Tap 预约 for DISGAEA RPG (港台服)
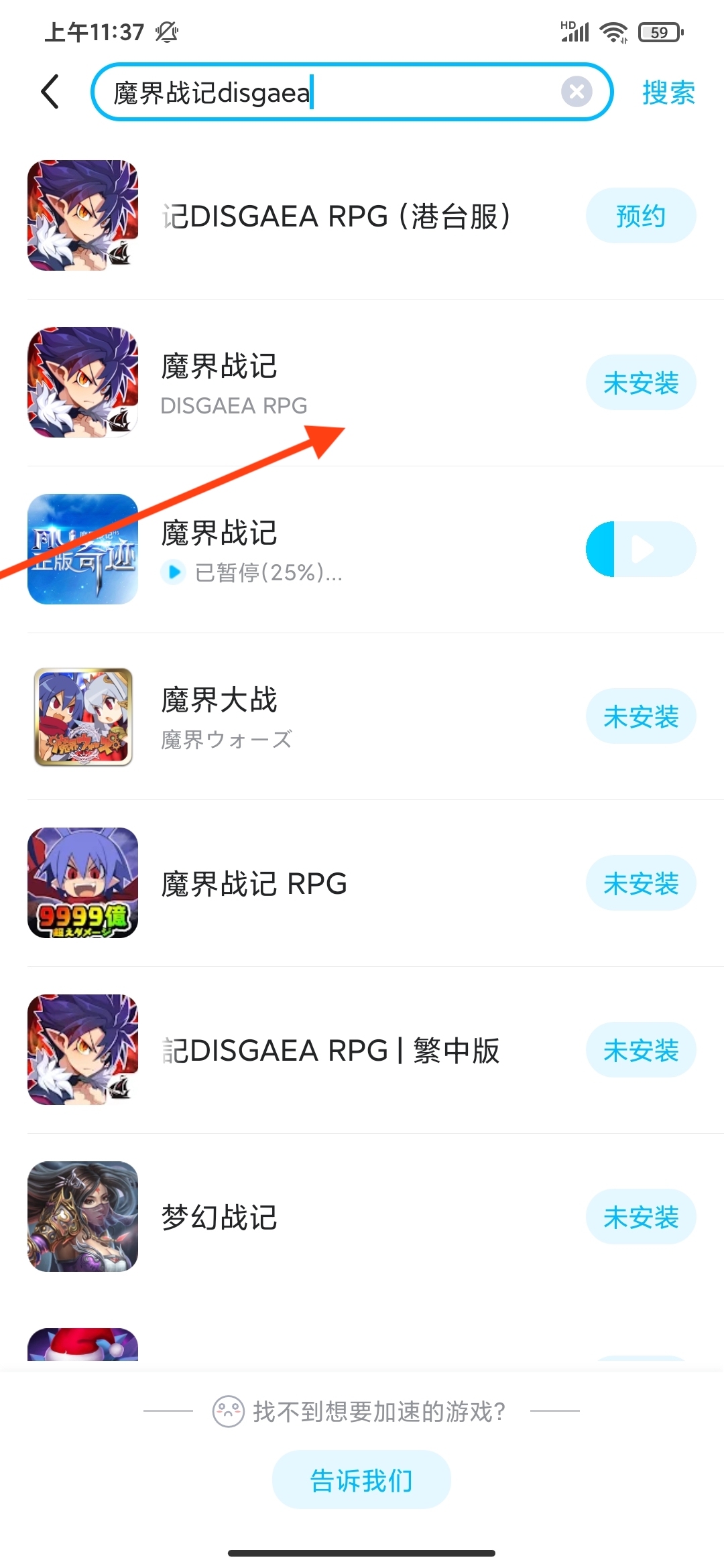 pyautogui.click(x=640, y=216)
